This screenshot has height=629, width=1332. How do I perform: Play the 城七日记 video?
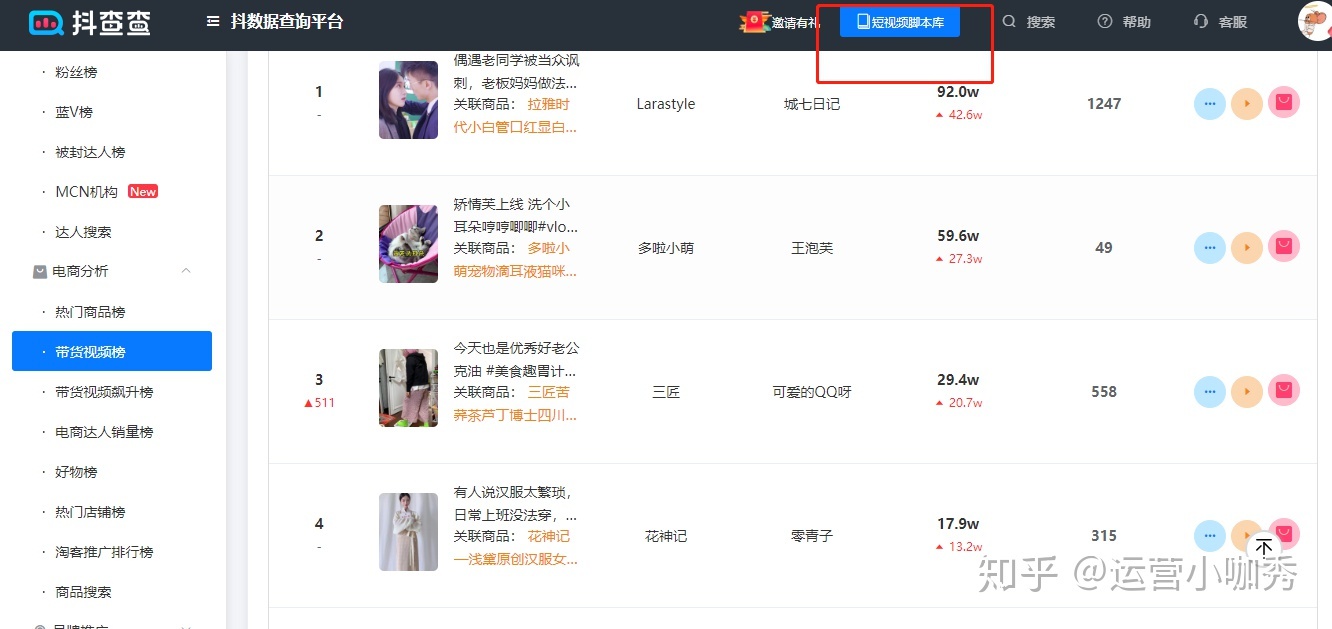(1247, 103)
